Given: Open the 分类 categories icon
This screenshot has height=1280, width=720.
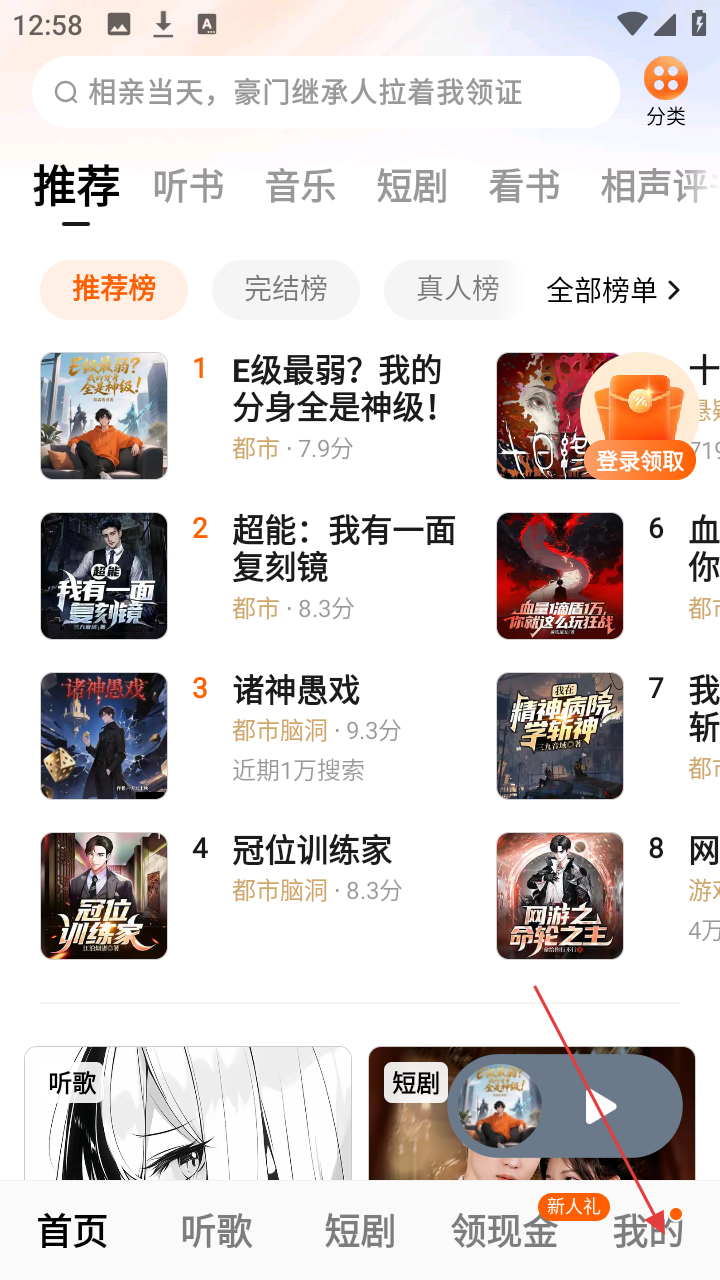Looking at the screenshot, I should [665, 90].
